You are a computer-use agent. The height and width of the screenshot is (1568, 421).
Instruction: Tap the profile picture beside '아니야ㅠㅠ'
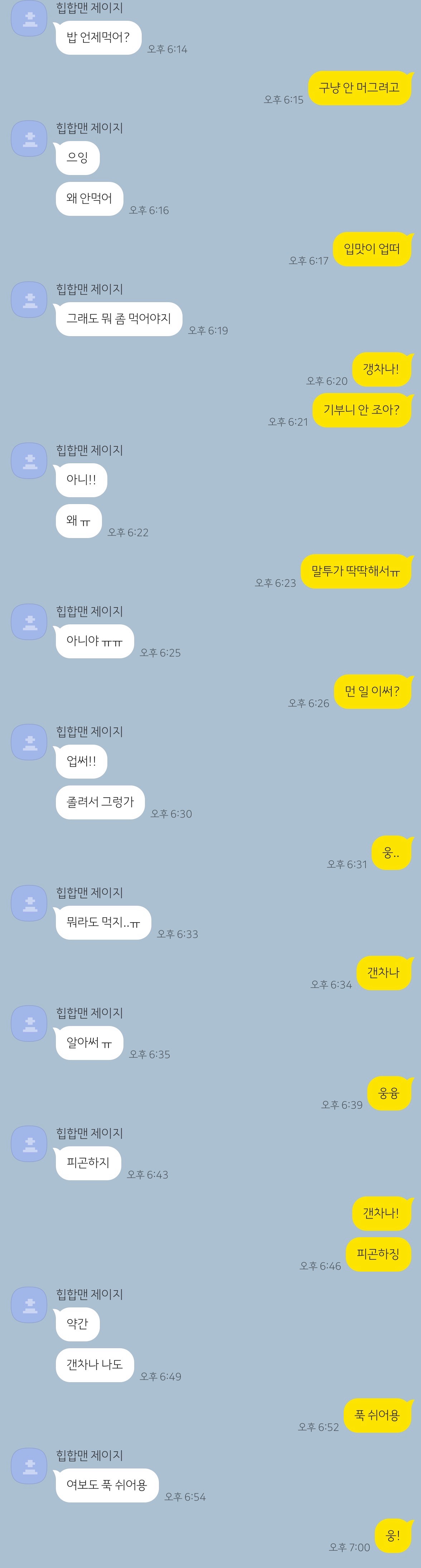[x=29, y=621]
